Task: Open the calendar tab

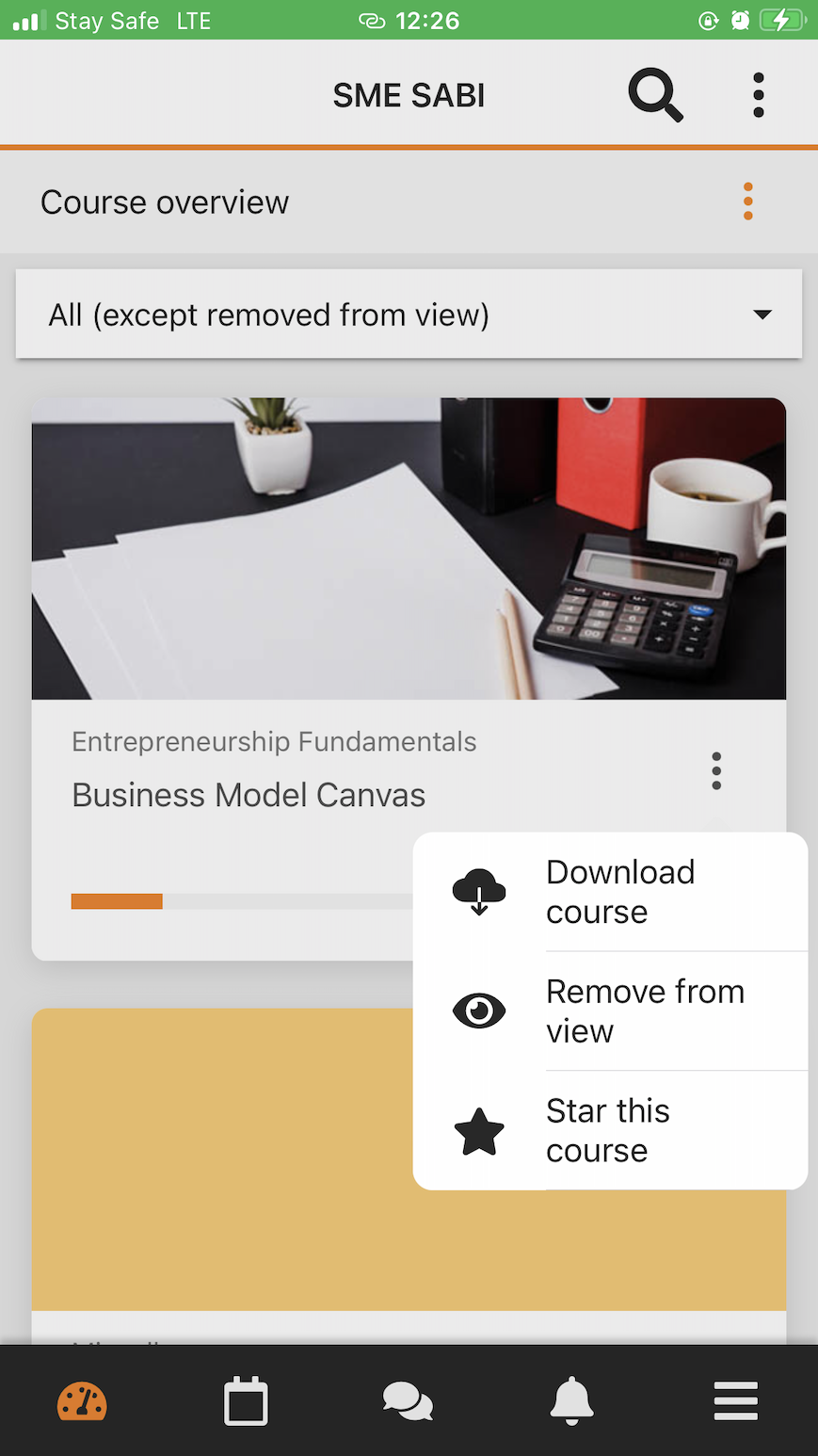Action: tap(246, 1401)
